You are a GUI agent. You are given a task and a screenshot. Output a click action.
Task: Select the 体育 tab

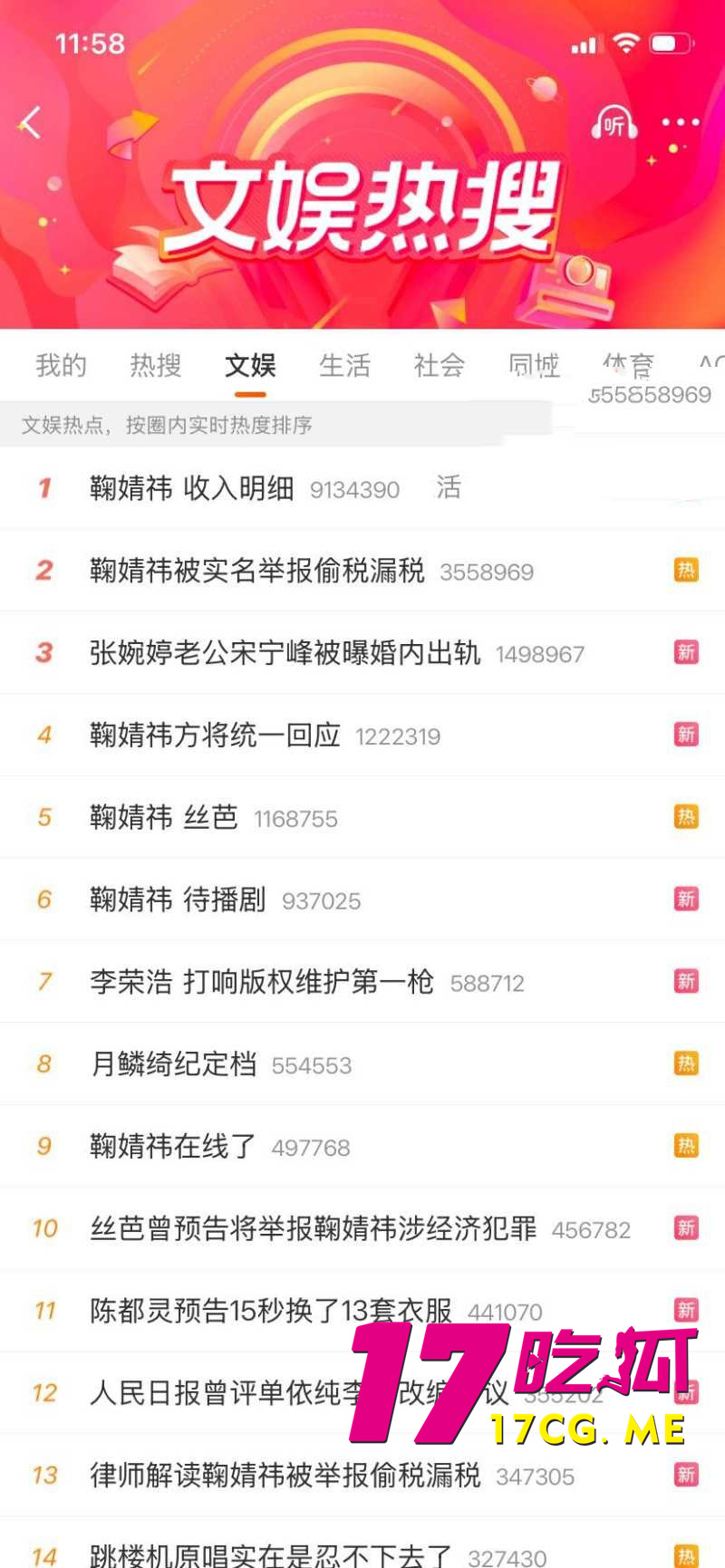click(627, 362)
